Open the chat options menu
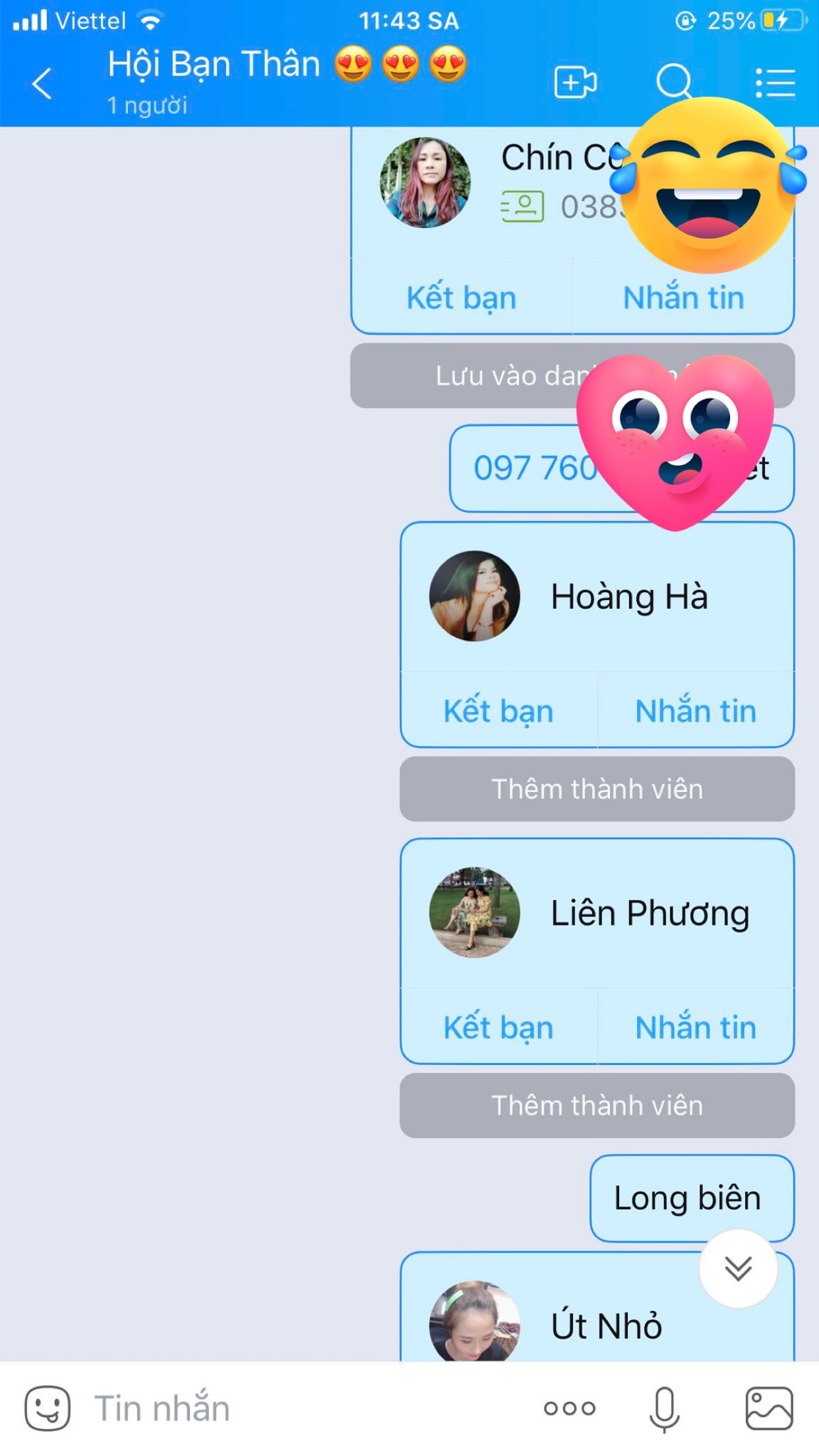The width and height of the screenshot is (819, 1456). click(x=775, y=84)
